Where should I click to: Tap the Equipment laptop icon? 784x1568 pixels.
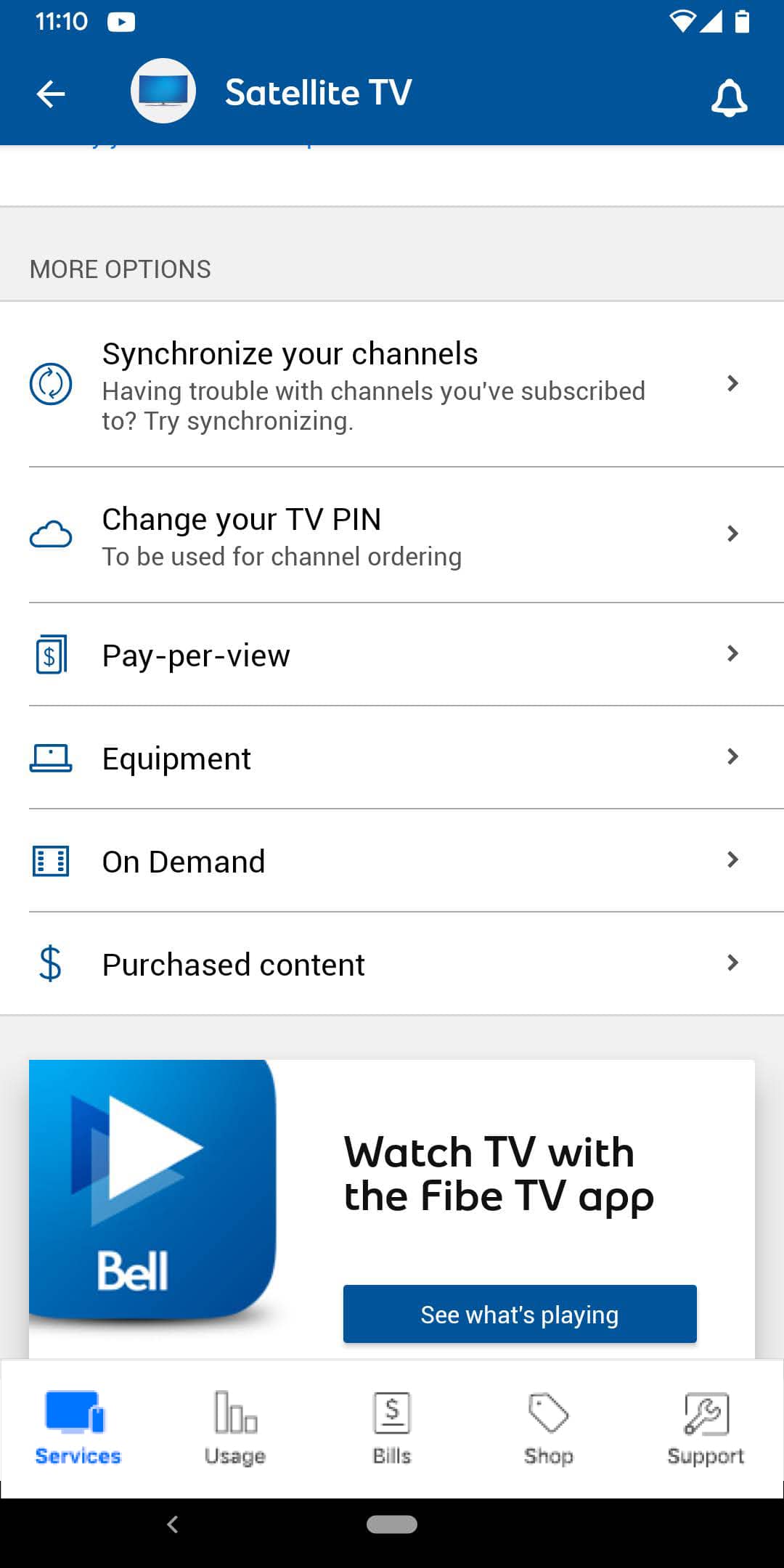(x=49, y=758)
